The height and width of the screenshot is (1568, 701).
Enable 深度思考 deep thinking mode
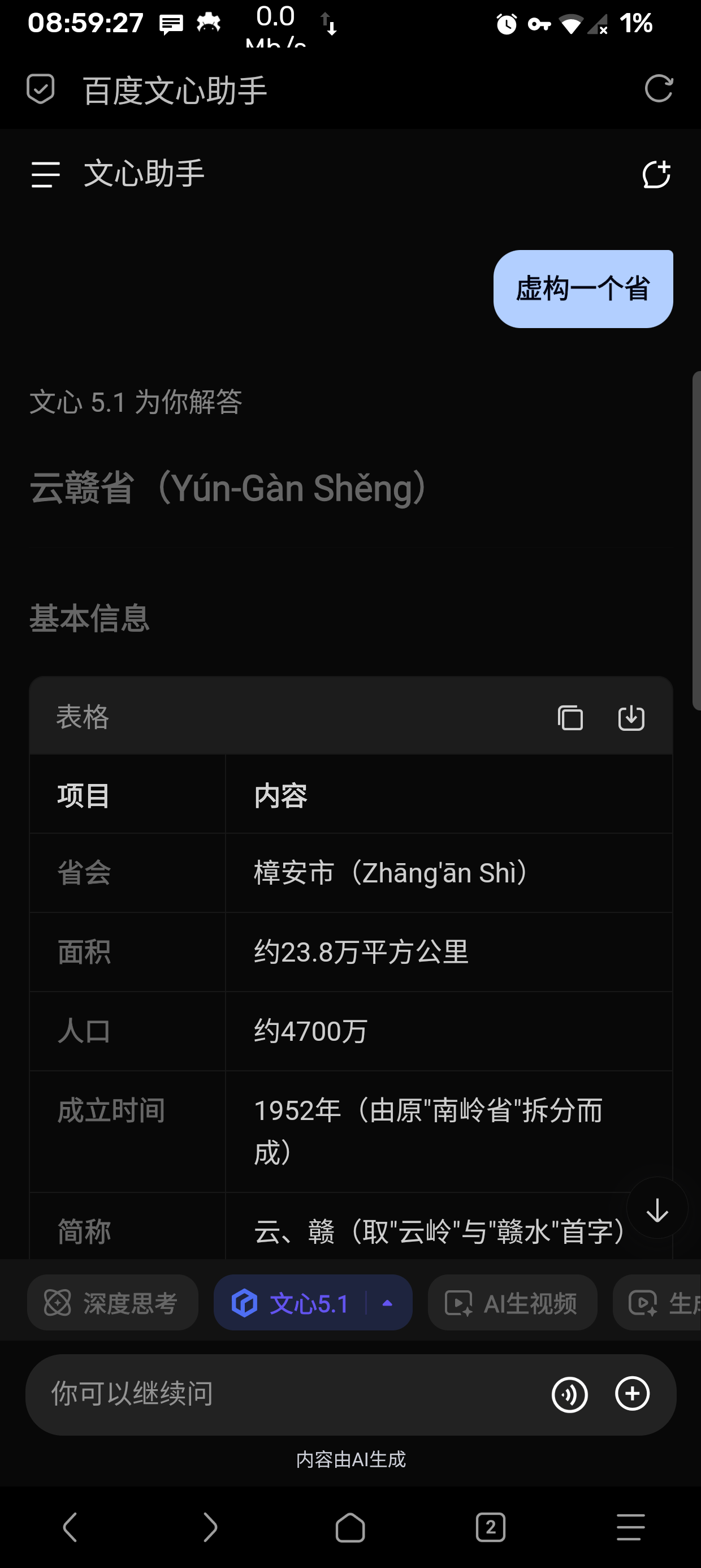pyautogui.click(x=112, y=1303)
